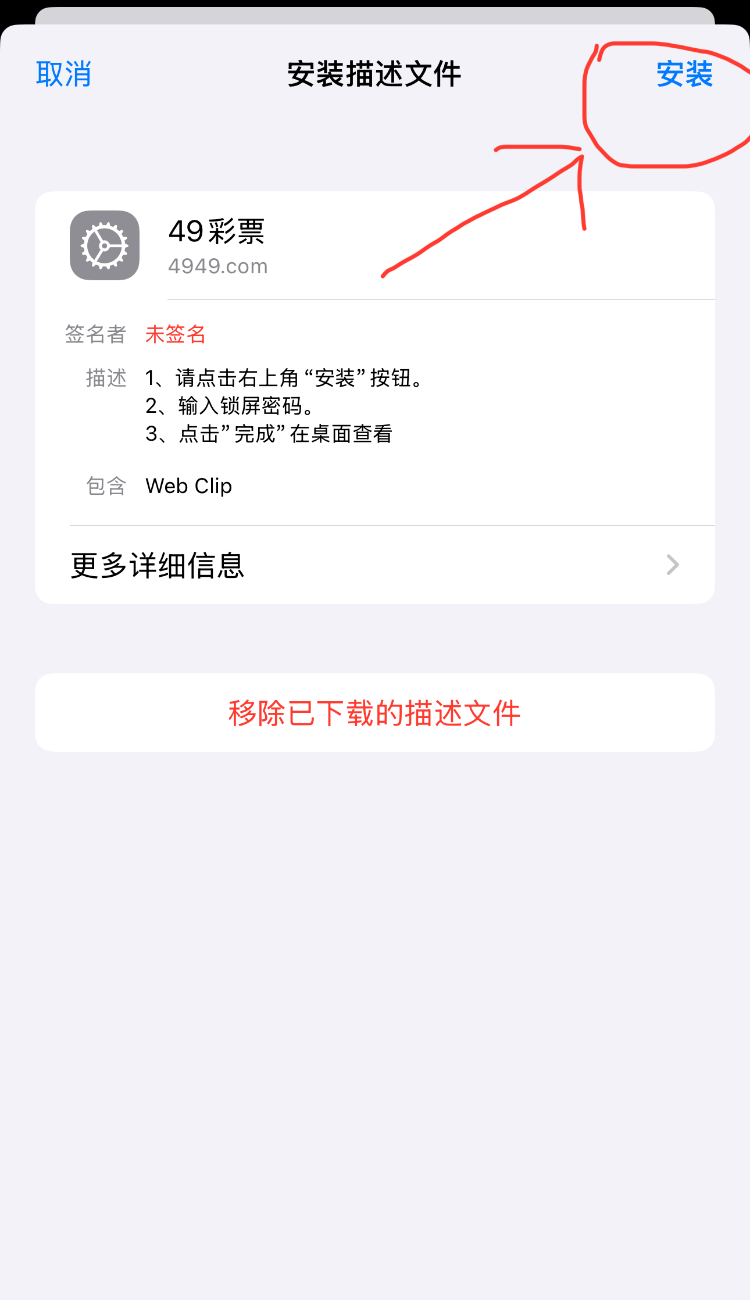Cancel with the 取消 button
The width and height of the screenshot is (750, 1300).
pyautogui.click(x=64, y=74)
